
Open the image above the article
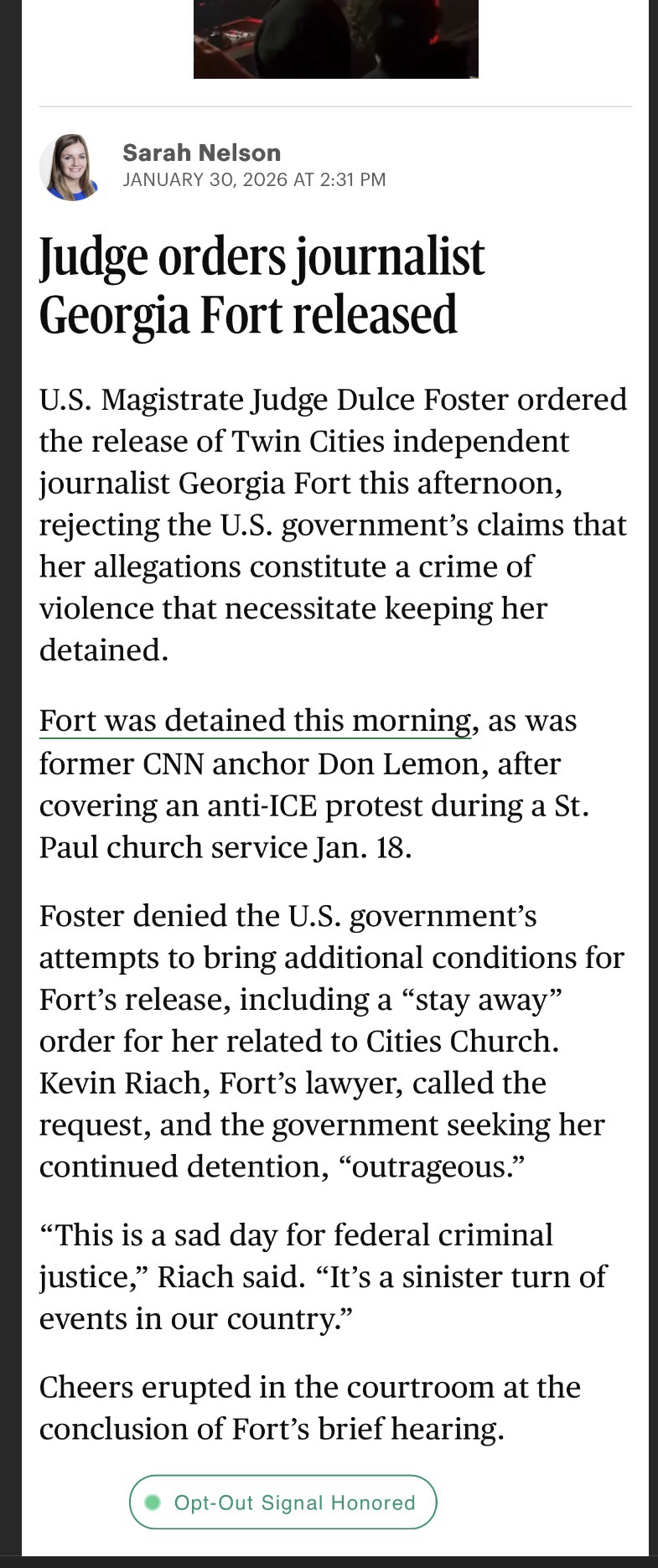click(335, 39)
